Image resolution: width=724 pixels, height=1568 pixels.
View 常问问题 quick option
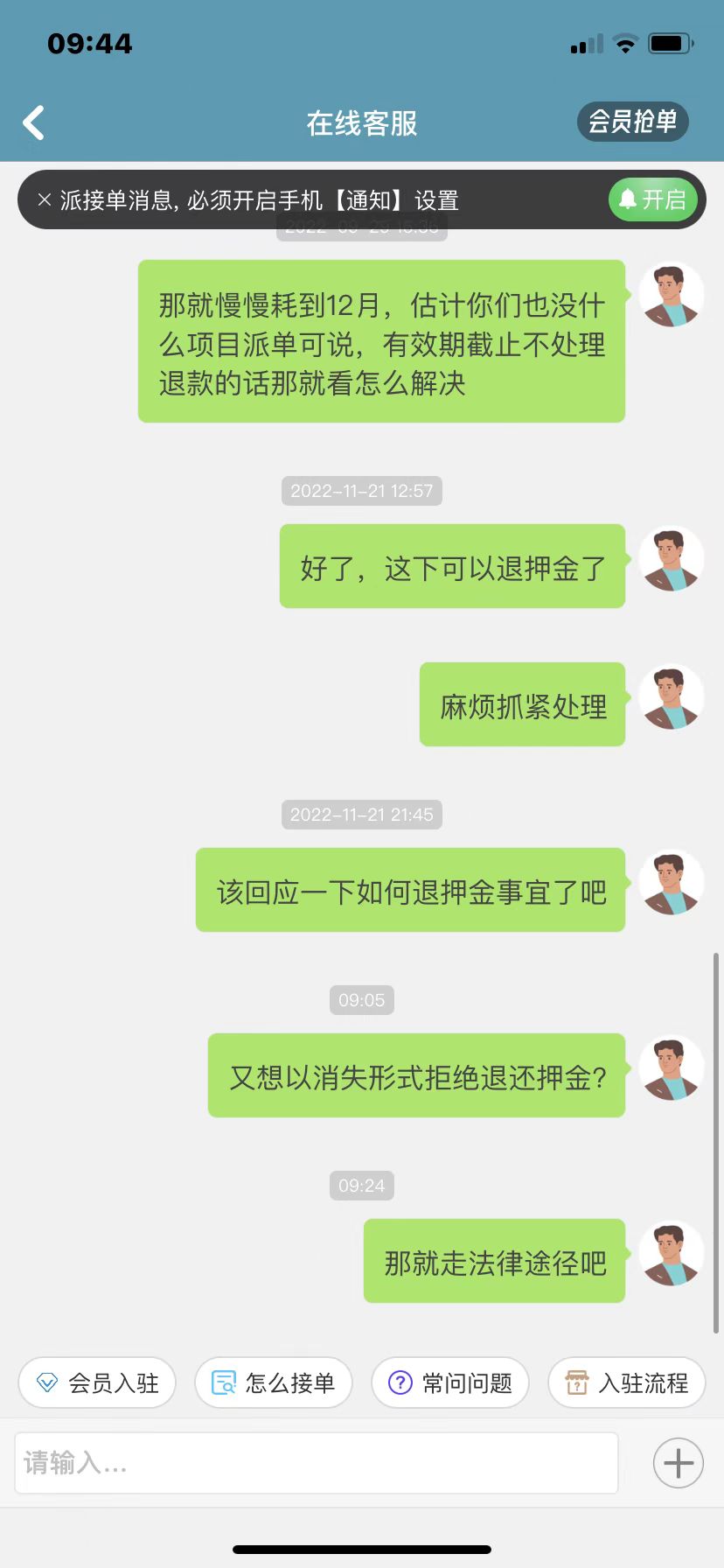pos(449,1382)
